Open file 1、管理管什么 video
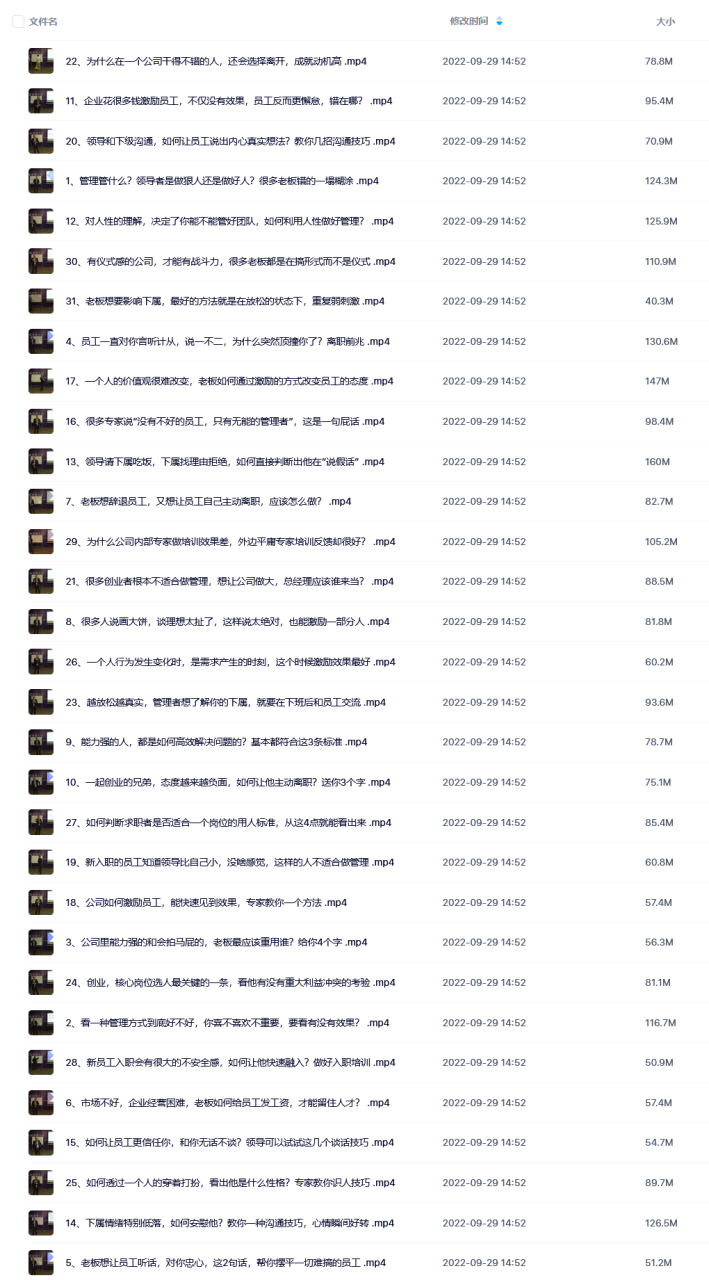 [222, 181]
